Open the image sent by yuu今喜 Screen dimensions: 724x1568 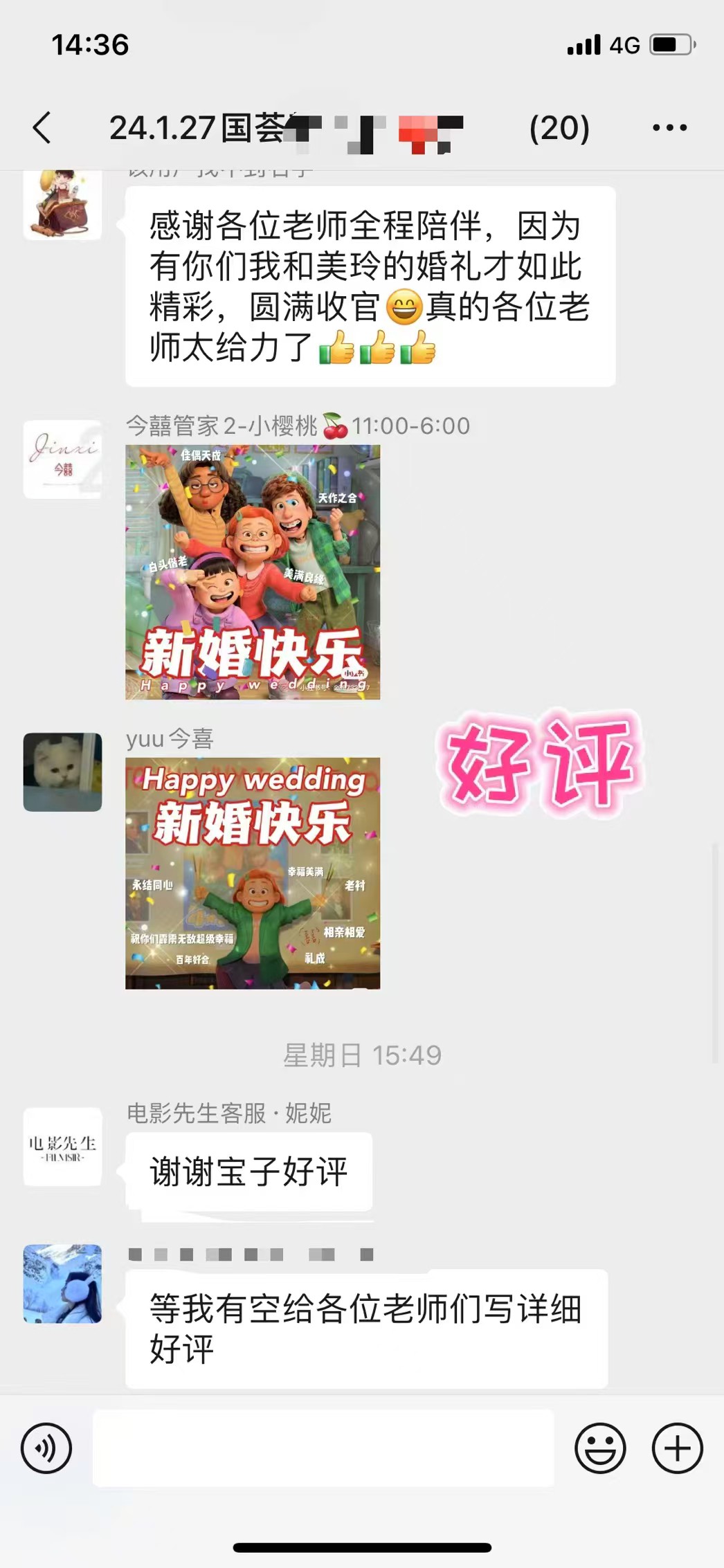coord(253,873)
